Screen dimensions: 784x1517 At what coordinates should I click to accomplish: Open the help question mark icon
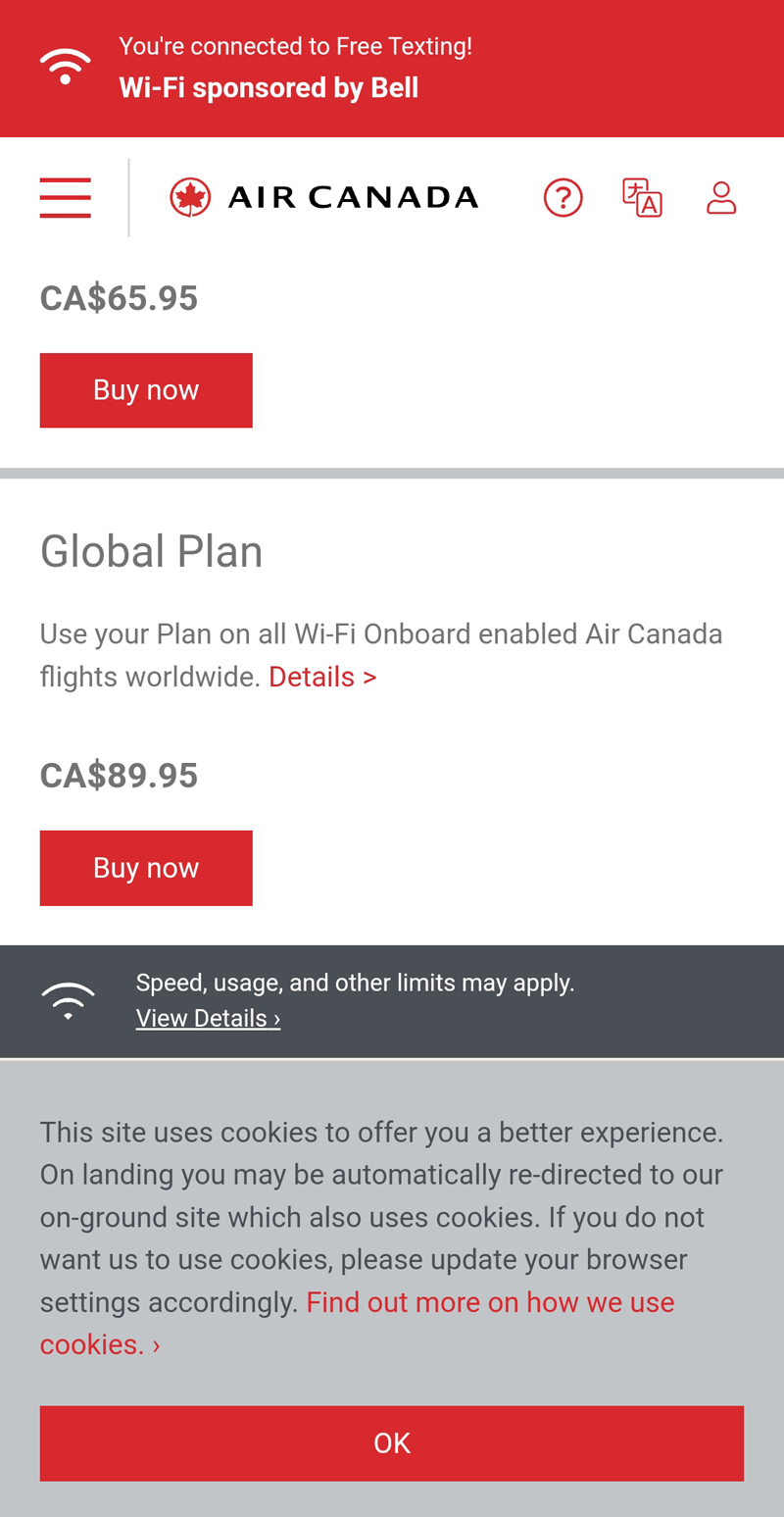point(563,198)
